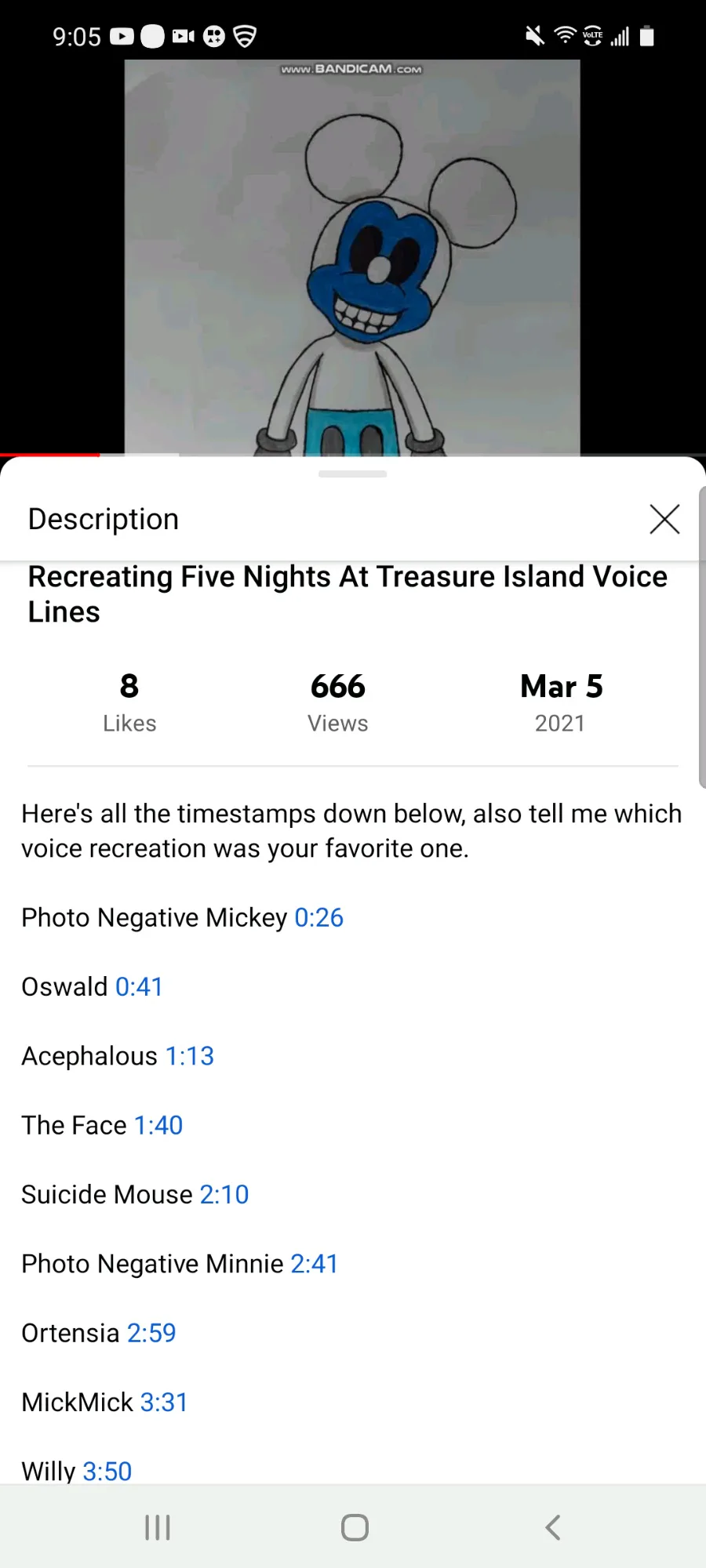Jump to Photo Negative Mickey timestamp 0:26

(x=318, y=917)
